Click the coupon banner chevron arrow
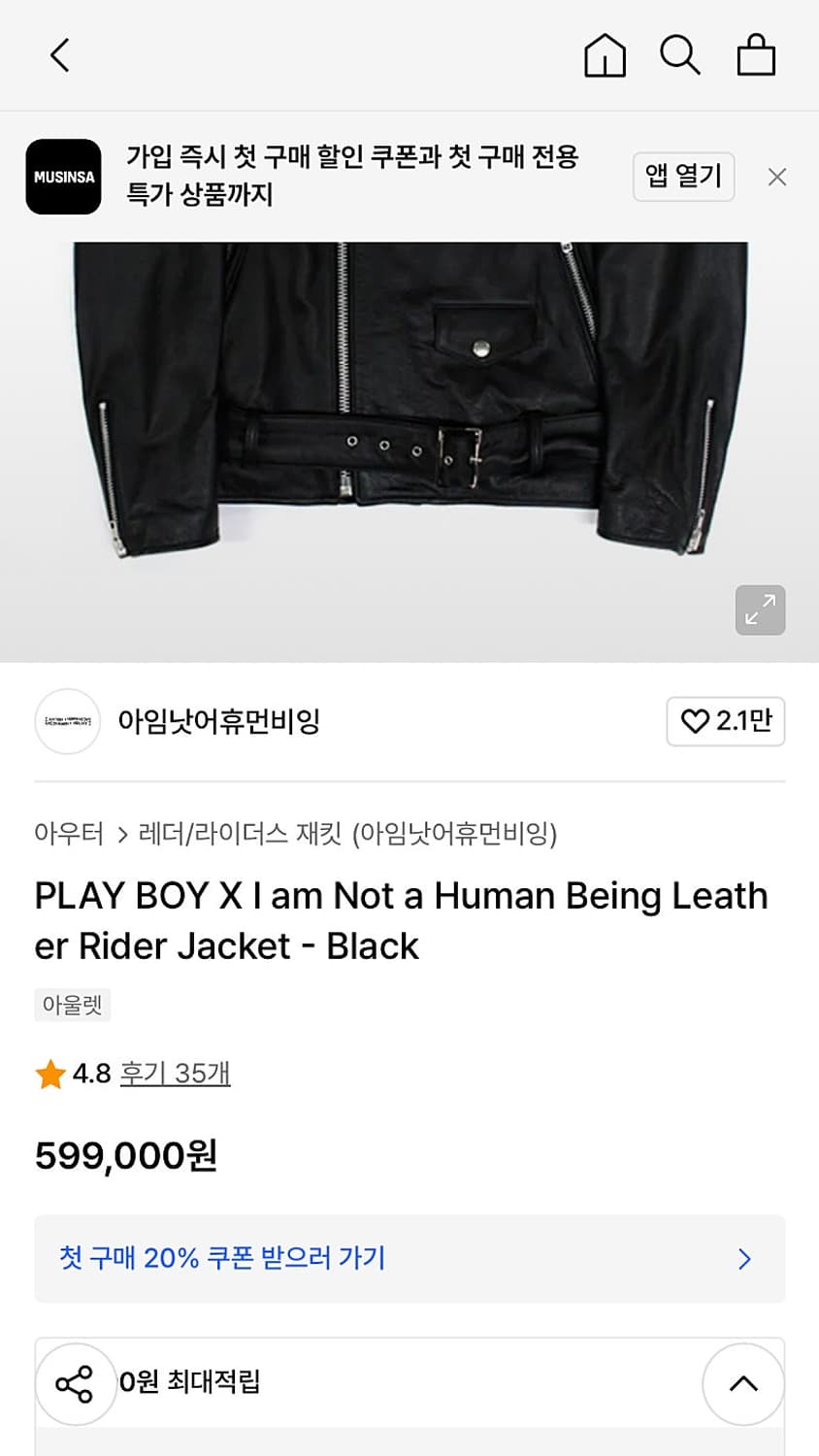 click(743, 1259)
